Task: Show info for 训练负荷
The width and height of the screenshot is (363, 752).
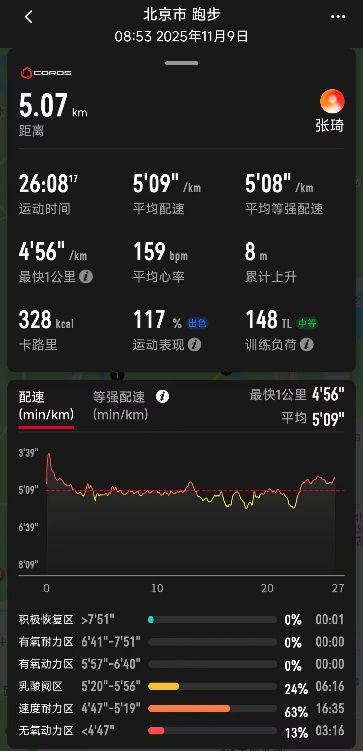Action: 307,345
